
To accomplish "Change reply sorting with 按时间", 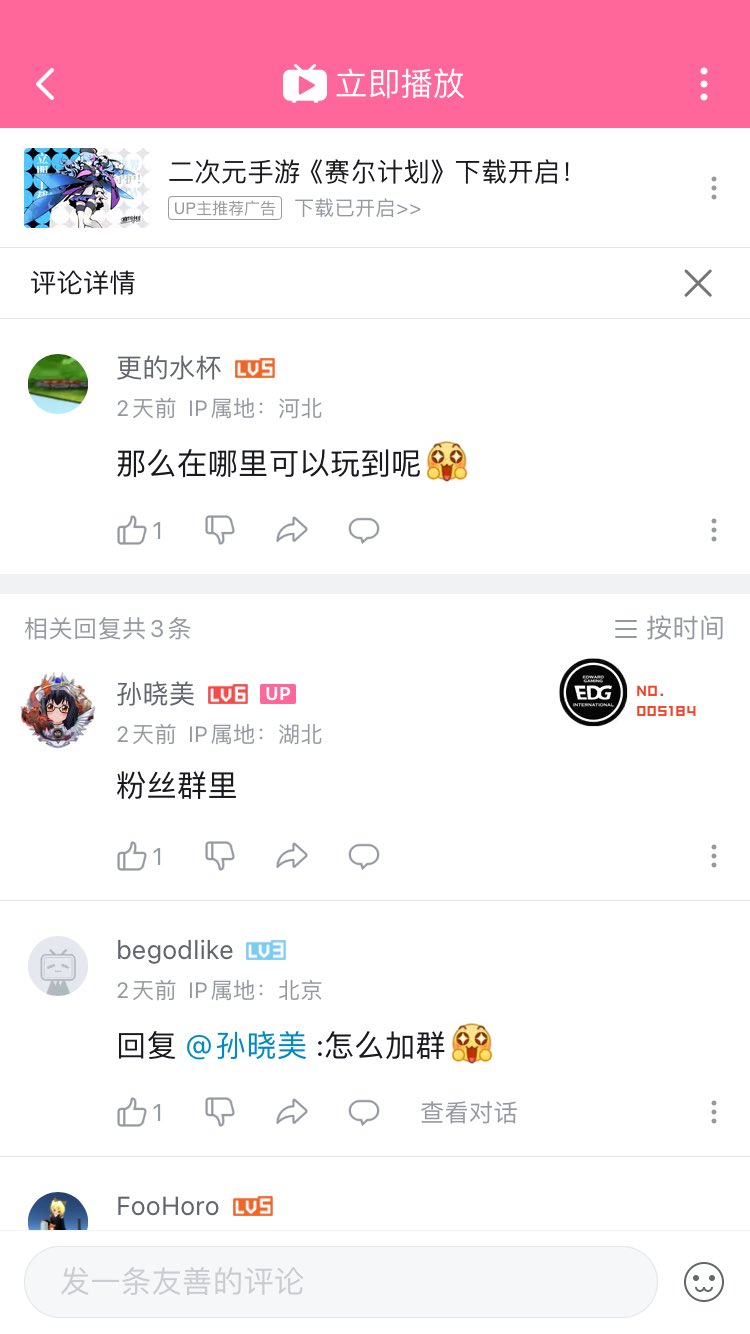I will point(668,628).
